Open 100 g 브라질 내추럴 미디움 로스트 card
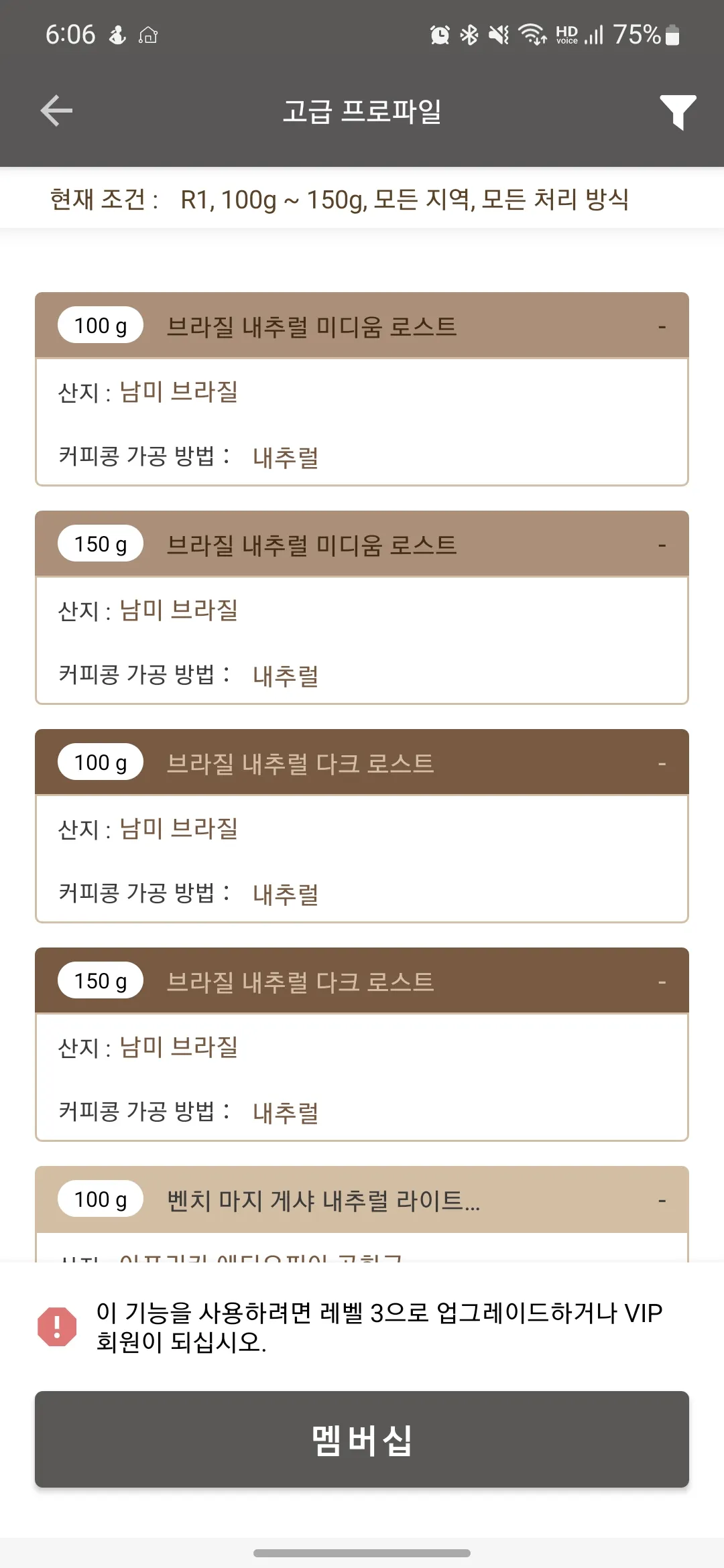This screenshot has width=724, height=1568. pyautogui.click(x=362, y=326)
